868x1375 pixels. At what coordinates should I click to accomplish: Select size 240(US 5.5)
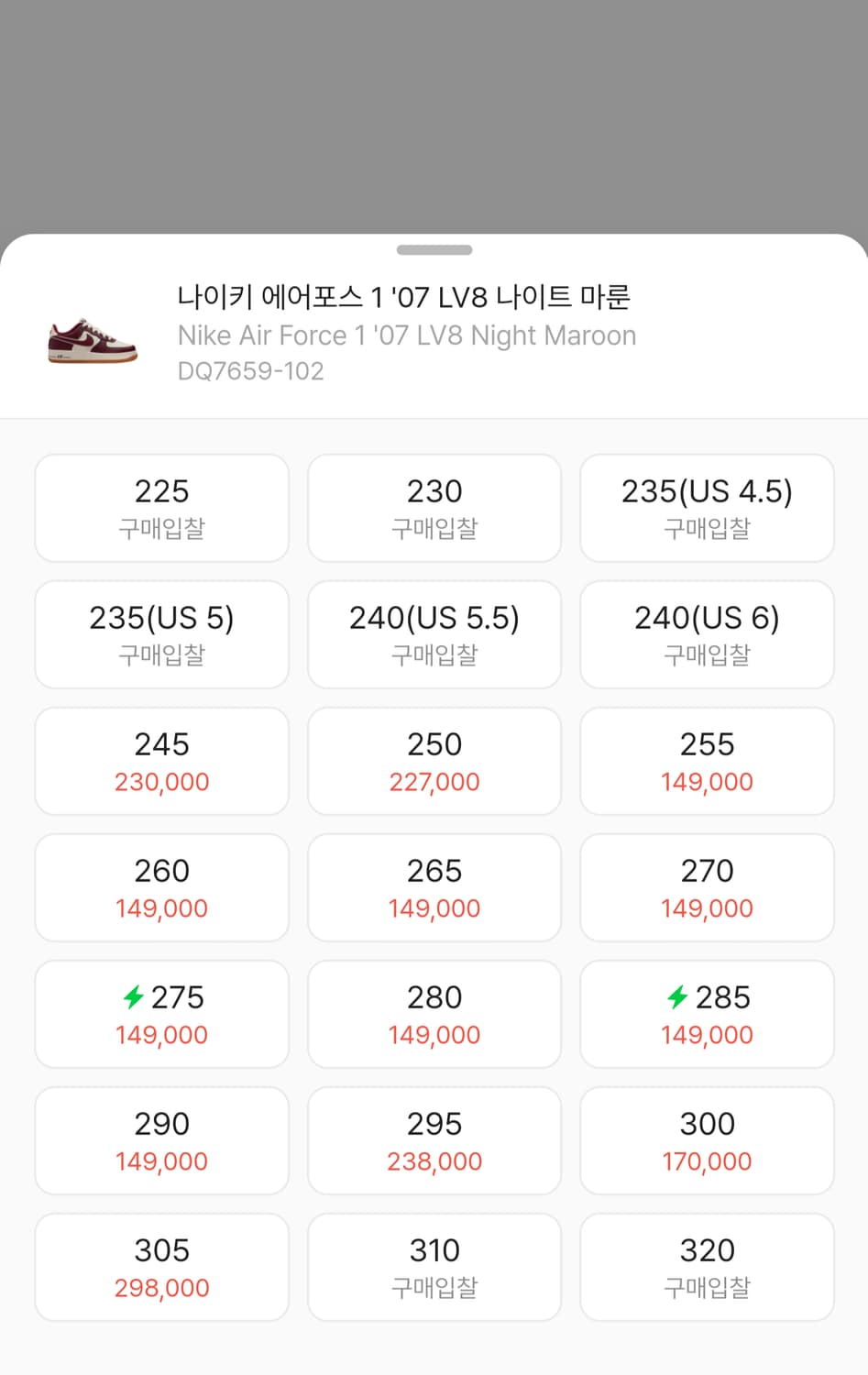434,634
